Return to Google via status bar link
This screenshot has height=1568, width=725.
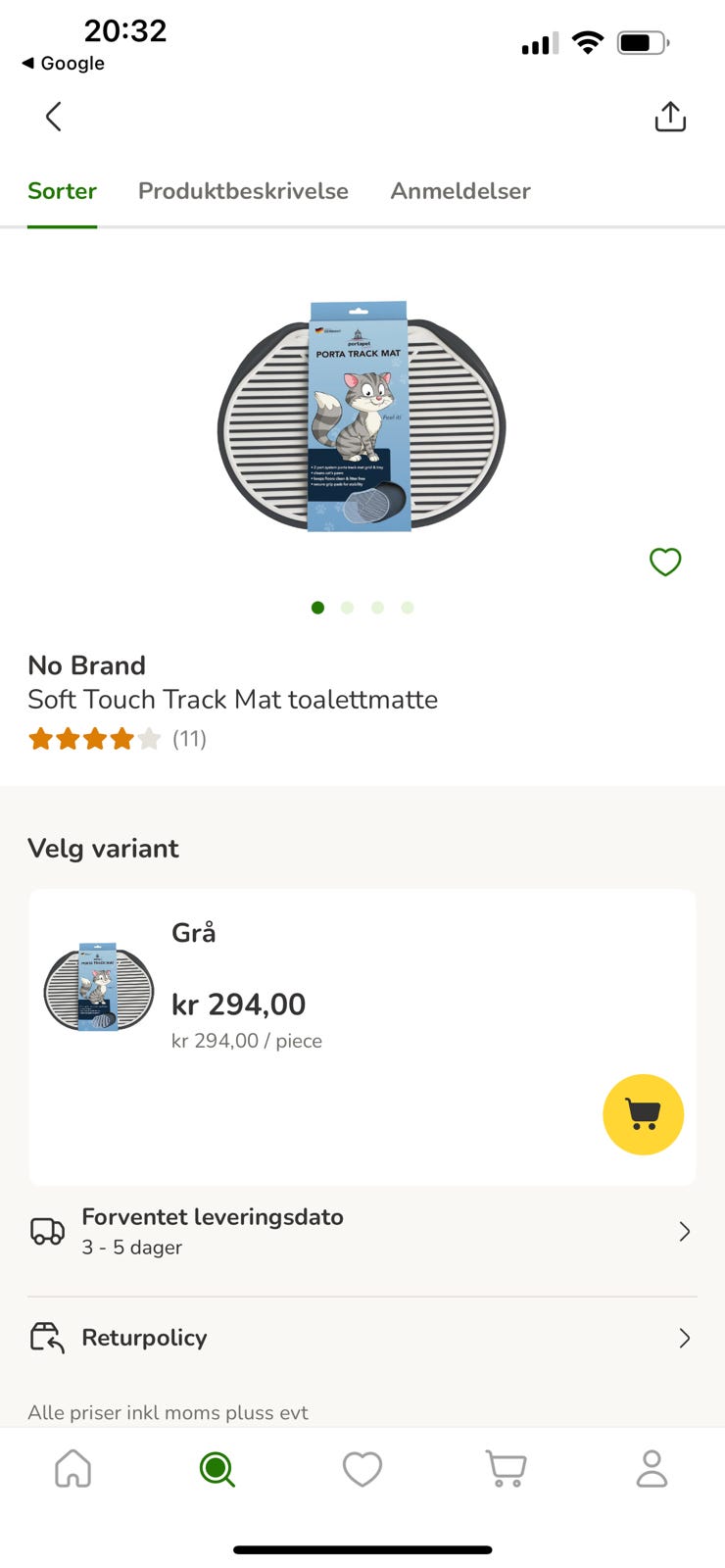click(64, 63)
